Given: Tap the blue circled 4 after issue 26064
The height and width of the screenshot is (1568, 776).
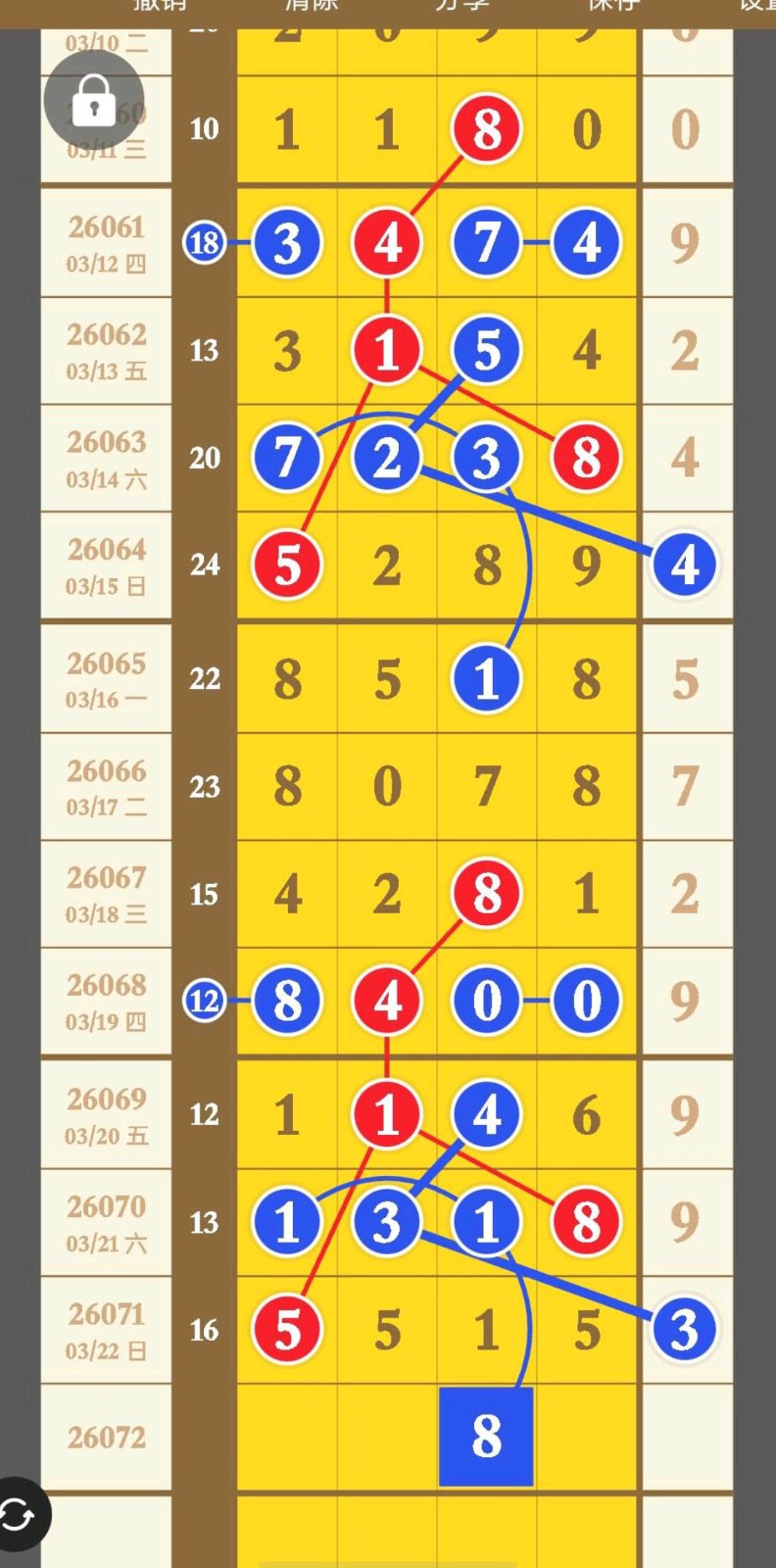Looking at the screenshot, I should coord(684,565).
